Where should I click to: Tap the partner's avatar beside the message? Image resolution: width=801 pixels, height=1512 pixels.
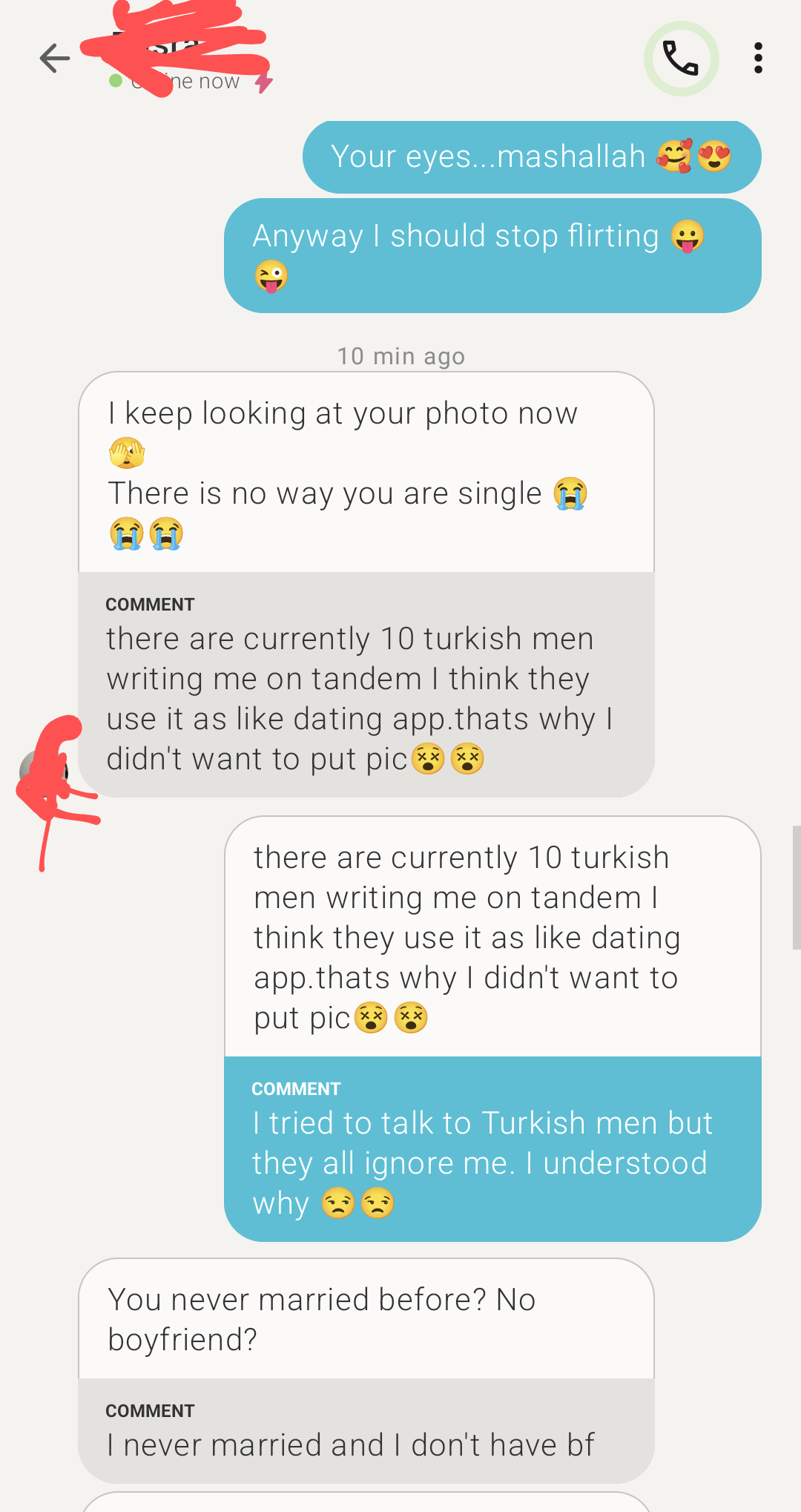tap(44, 772)
